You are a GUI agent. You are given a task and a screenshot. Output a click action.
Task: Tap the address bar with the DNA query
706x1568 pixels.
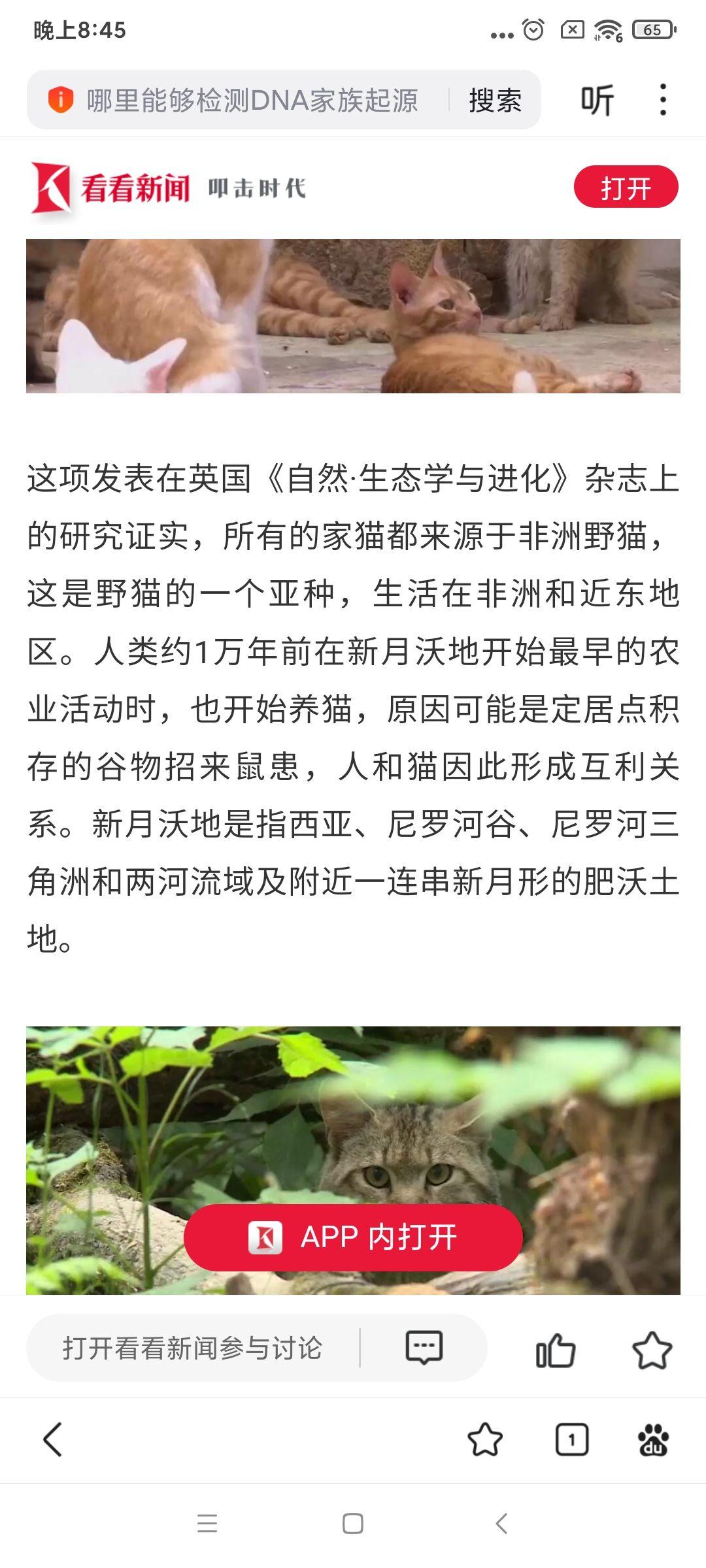pos(252,101)
